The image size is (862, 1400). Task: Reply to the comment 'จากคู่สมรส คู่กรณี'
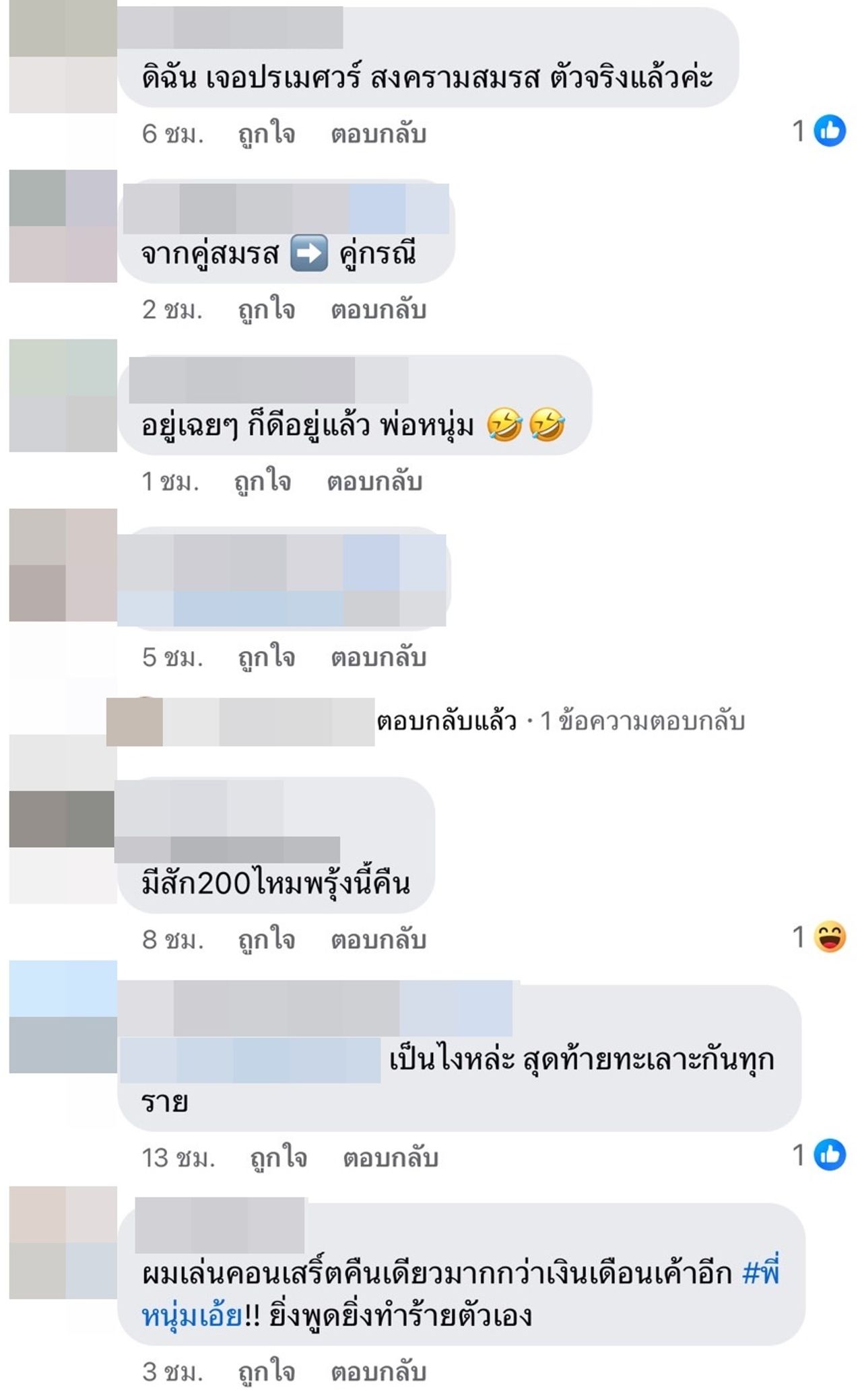[x=378, y=310]
